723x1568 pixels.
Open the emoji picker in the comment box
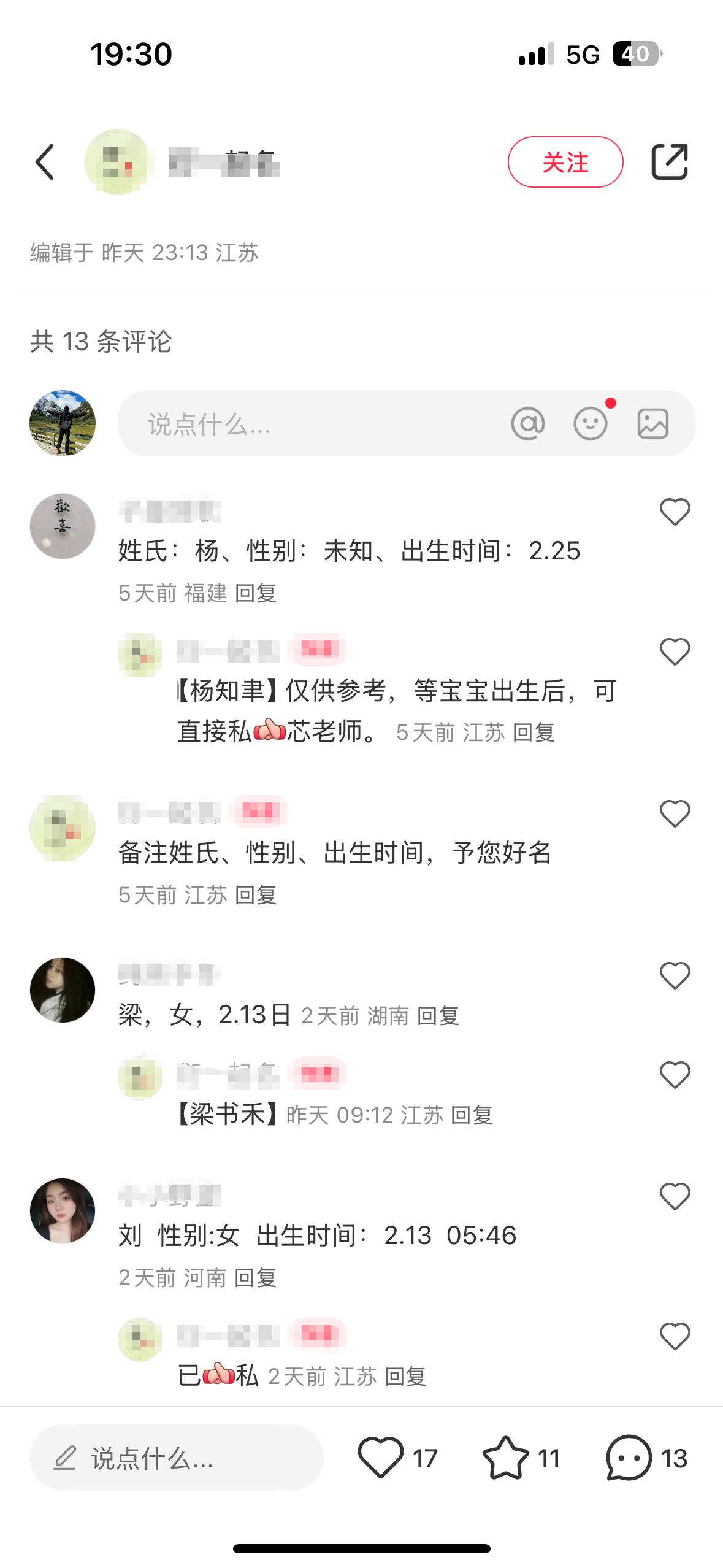point(591,424)
